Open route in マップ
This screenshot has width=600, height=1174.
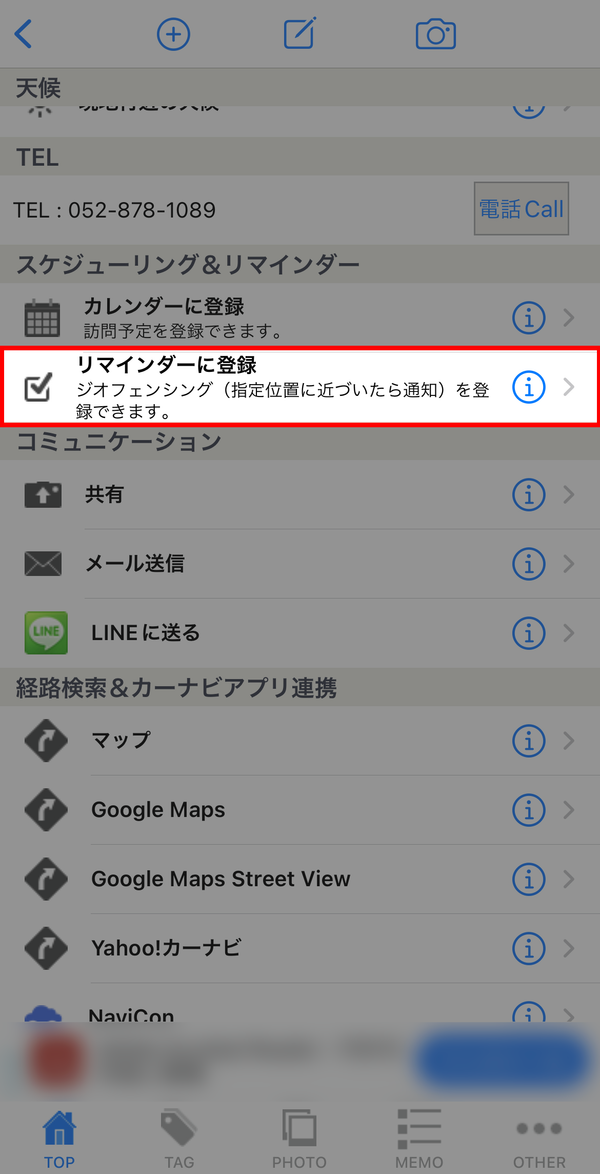[300, 741]
